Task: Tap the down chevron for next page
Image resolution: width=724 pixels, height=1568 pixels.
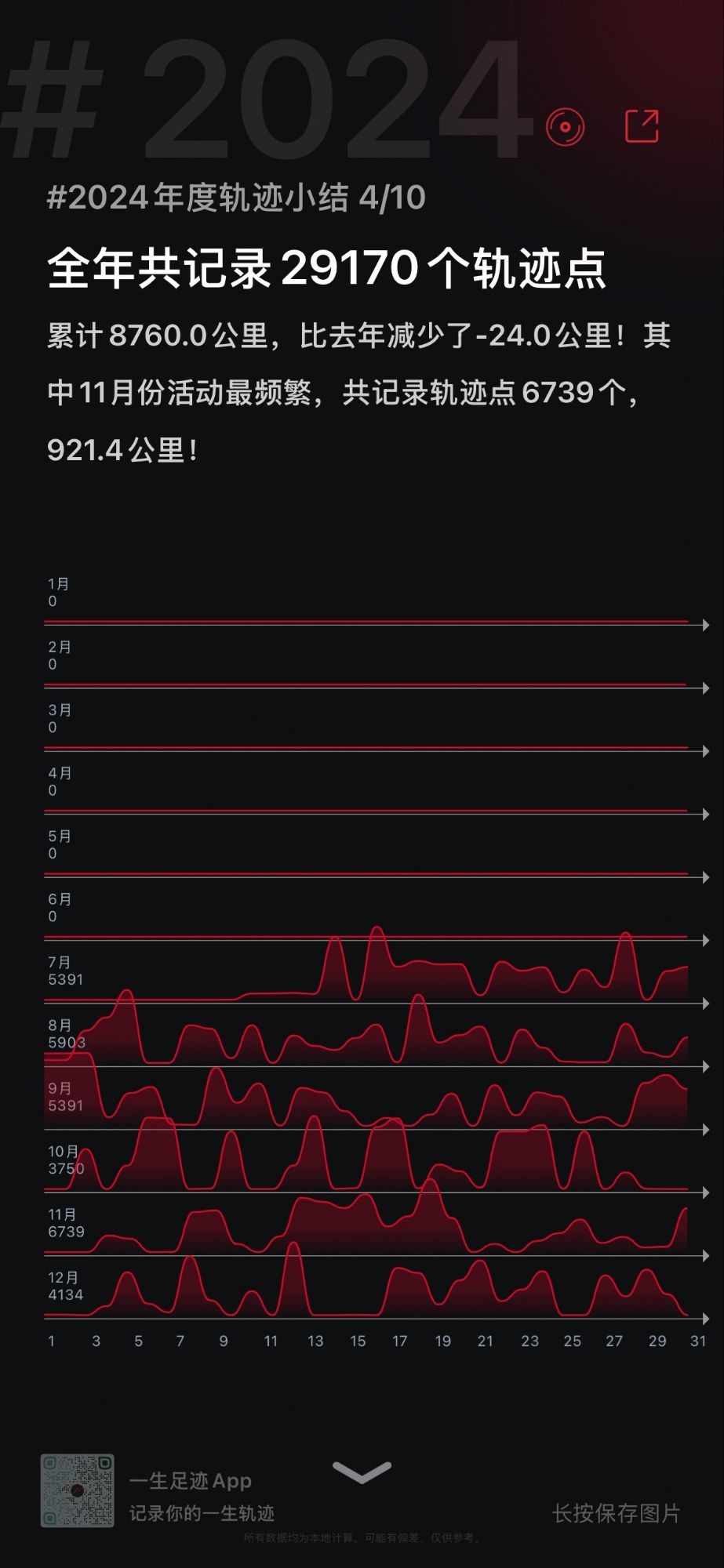Action: [x=362, y=1472]
